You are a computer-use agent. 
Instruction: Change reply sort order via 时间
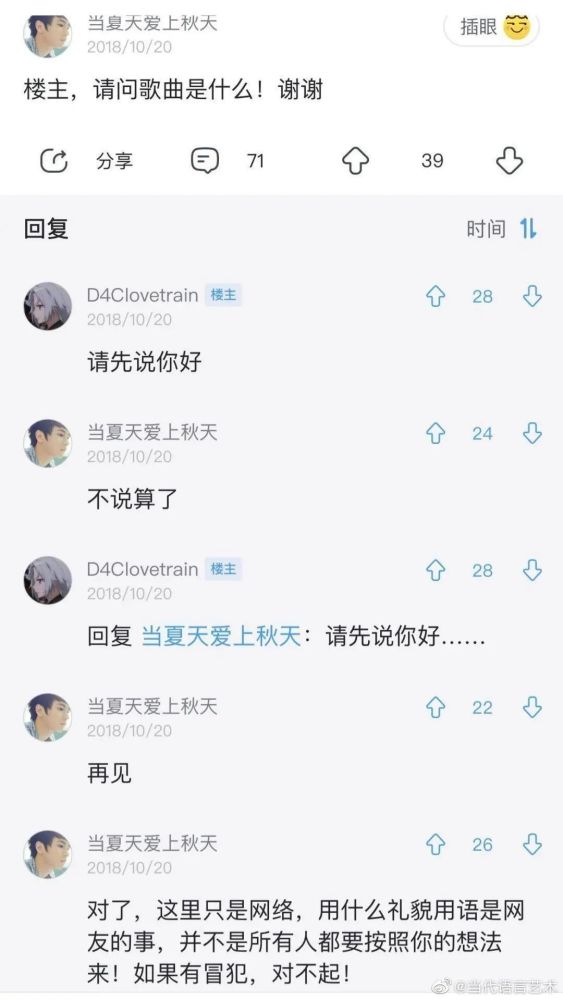[x=502, y=229]
